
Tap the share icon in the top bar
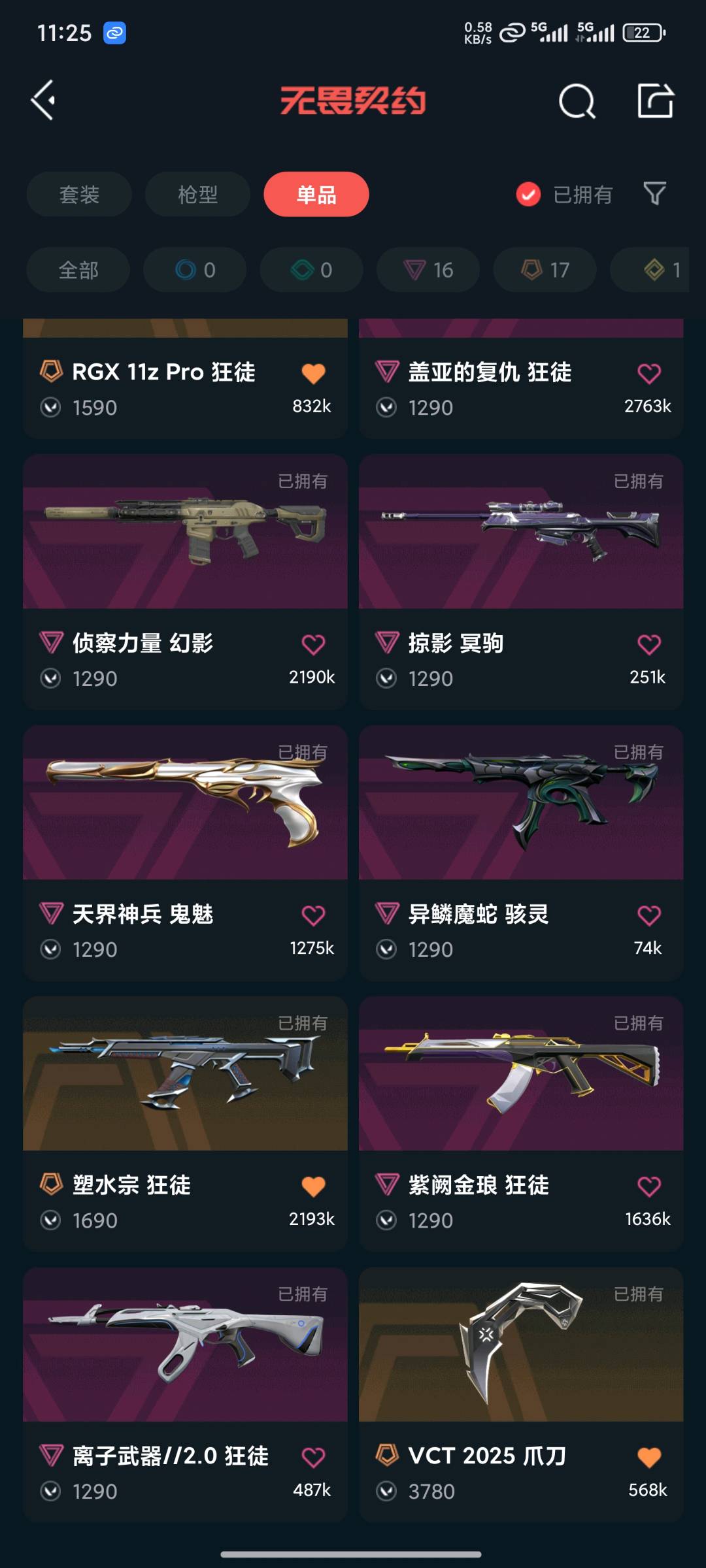coord(655,101)
